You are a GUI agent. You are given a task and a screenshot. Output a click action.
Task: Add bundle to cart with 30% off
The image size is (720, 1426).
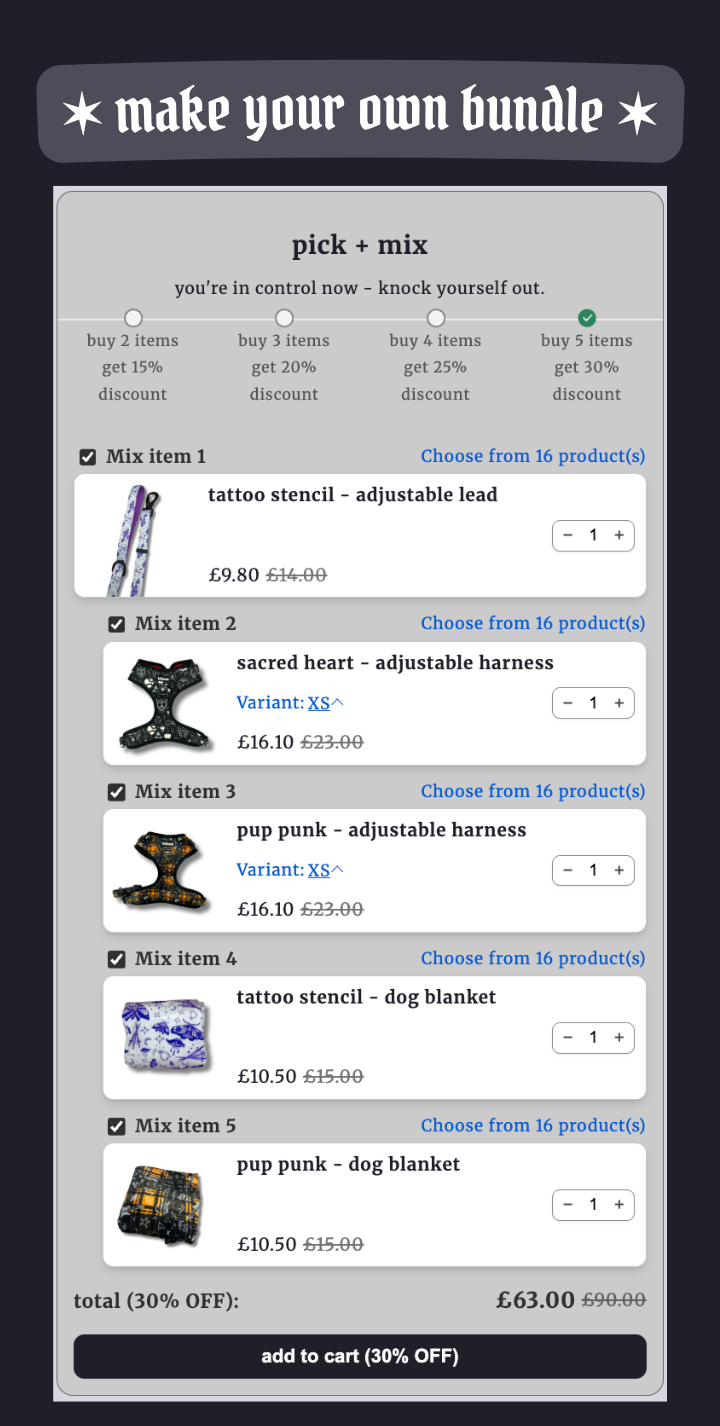pos(360,1356)
